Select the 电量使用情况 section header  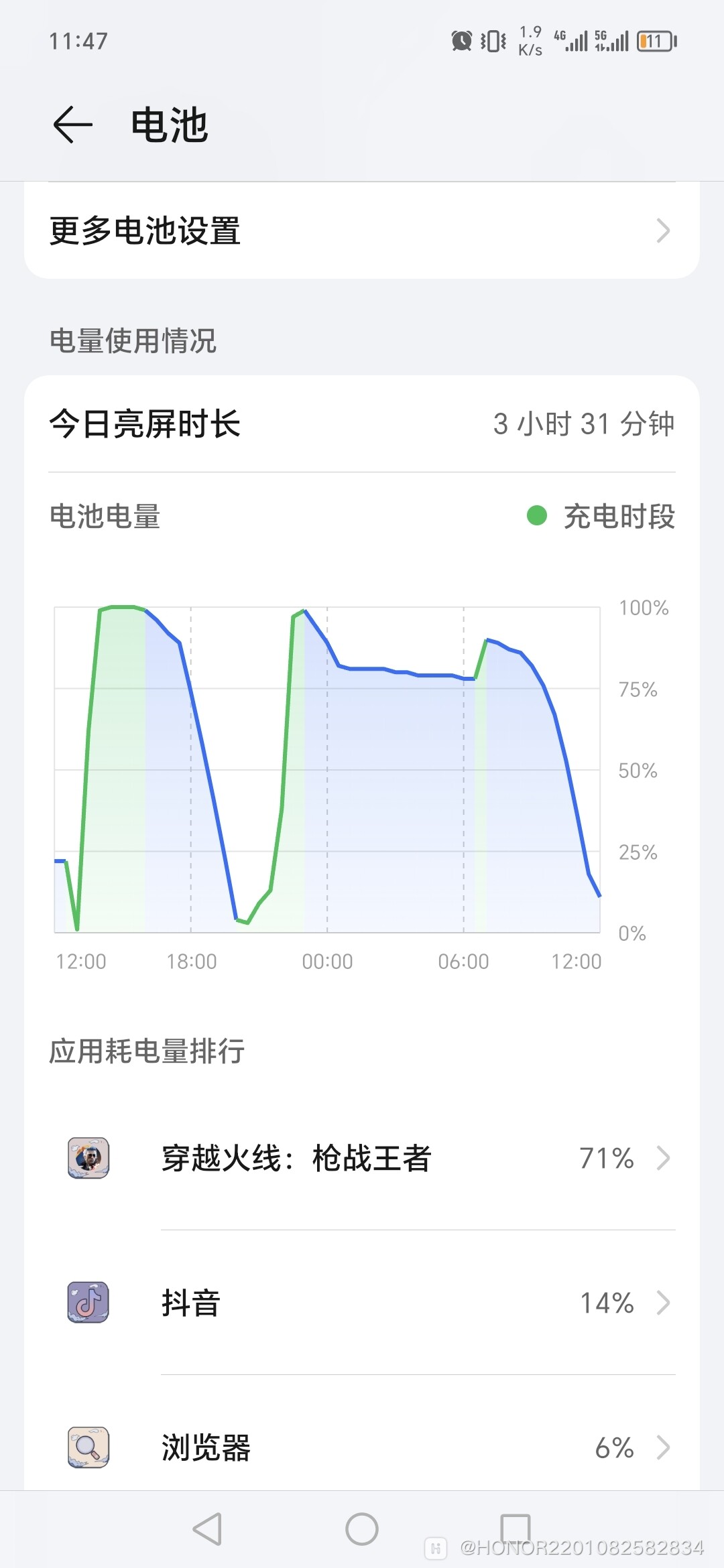(x=133, y=342)
